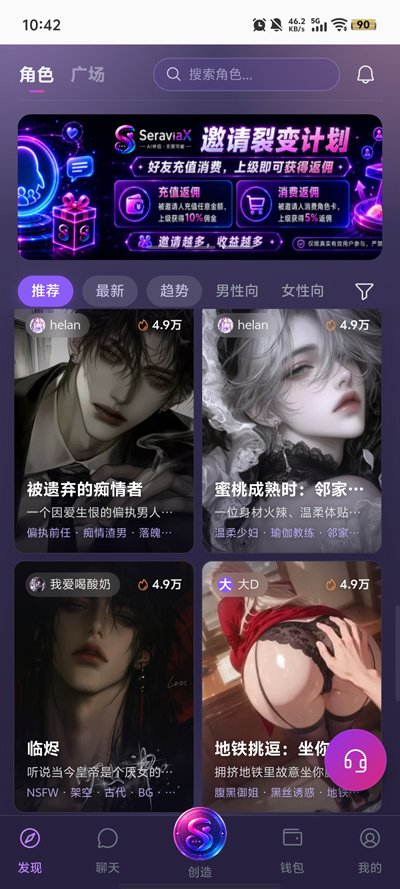
Task: Filter by 女性向
Action: (303, 291)
